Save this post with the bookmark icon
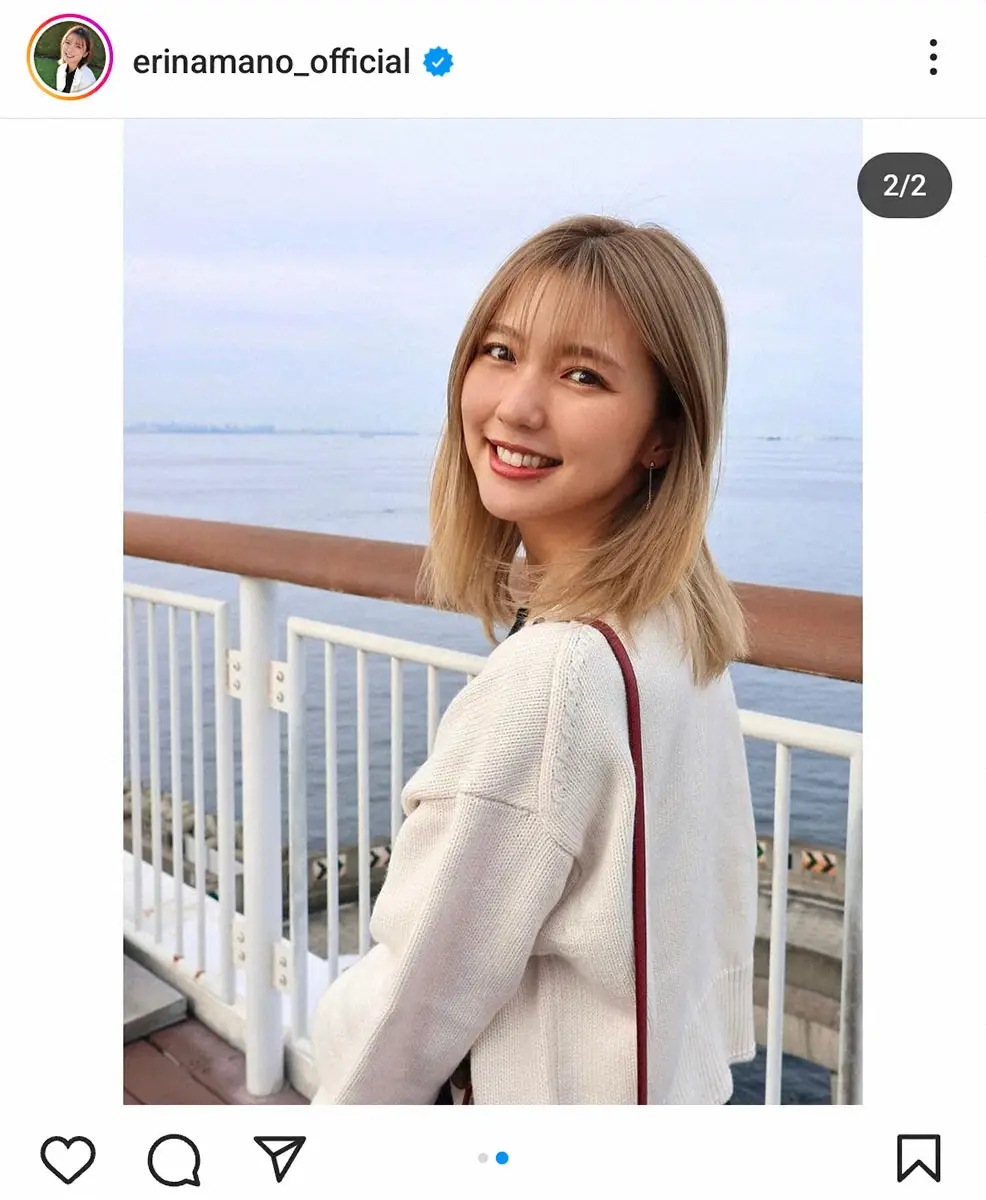The image size is (986, 1200). [x=917, y=1158]
